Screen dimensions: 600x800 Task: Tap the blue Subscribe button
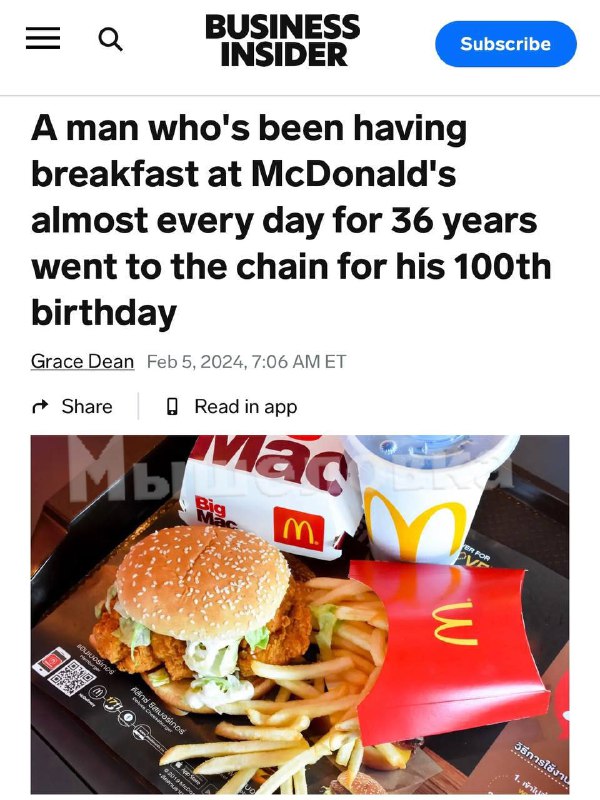click(x=505, y=44)
